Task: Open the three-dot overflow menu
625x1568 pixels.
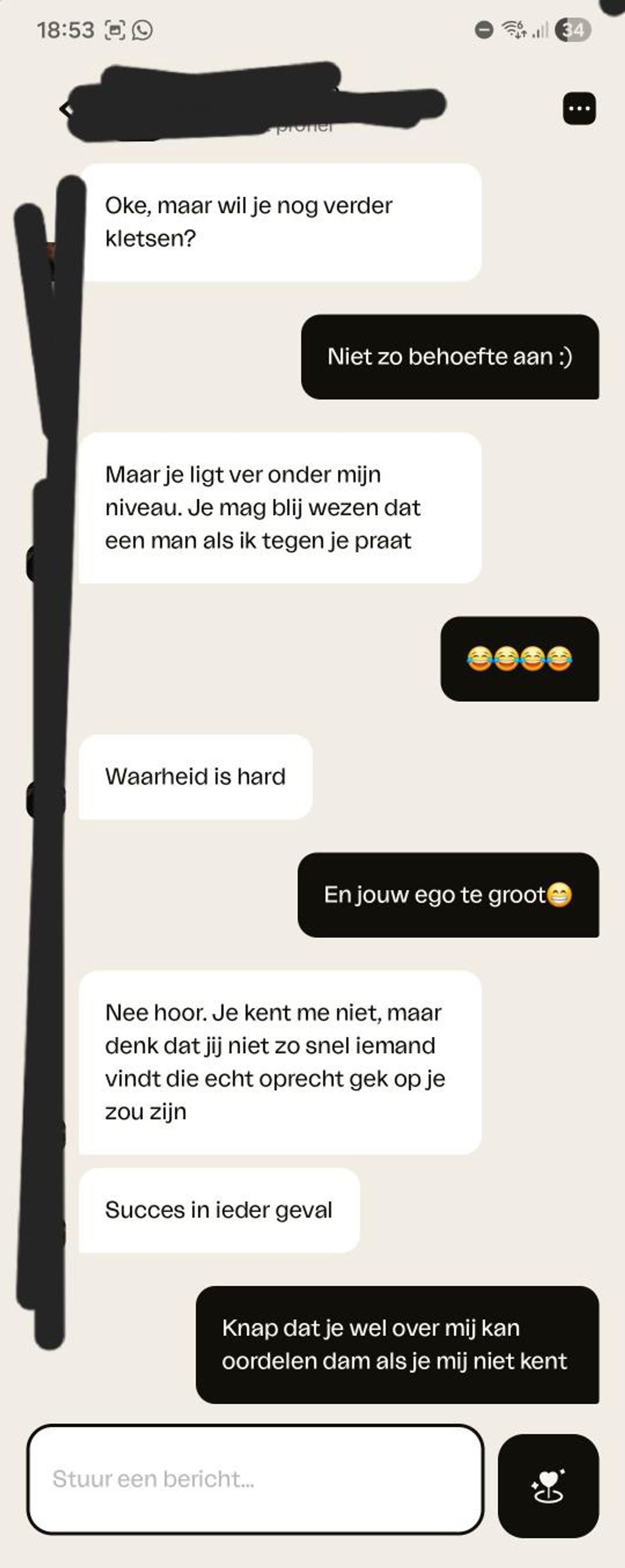Action: point(579,109)
